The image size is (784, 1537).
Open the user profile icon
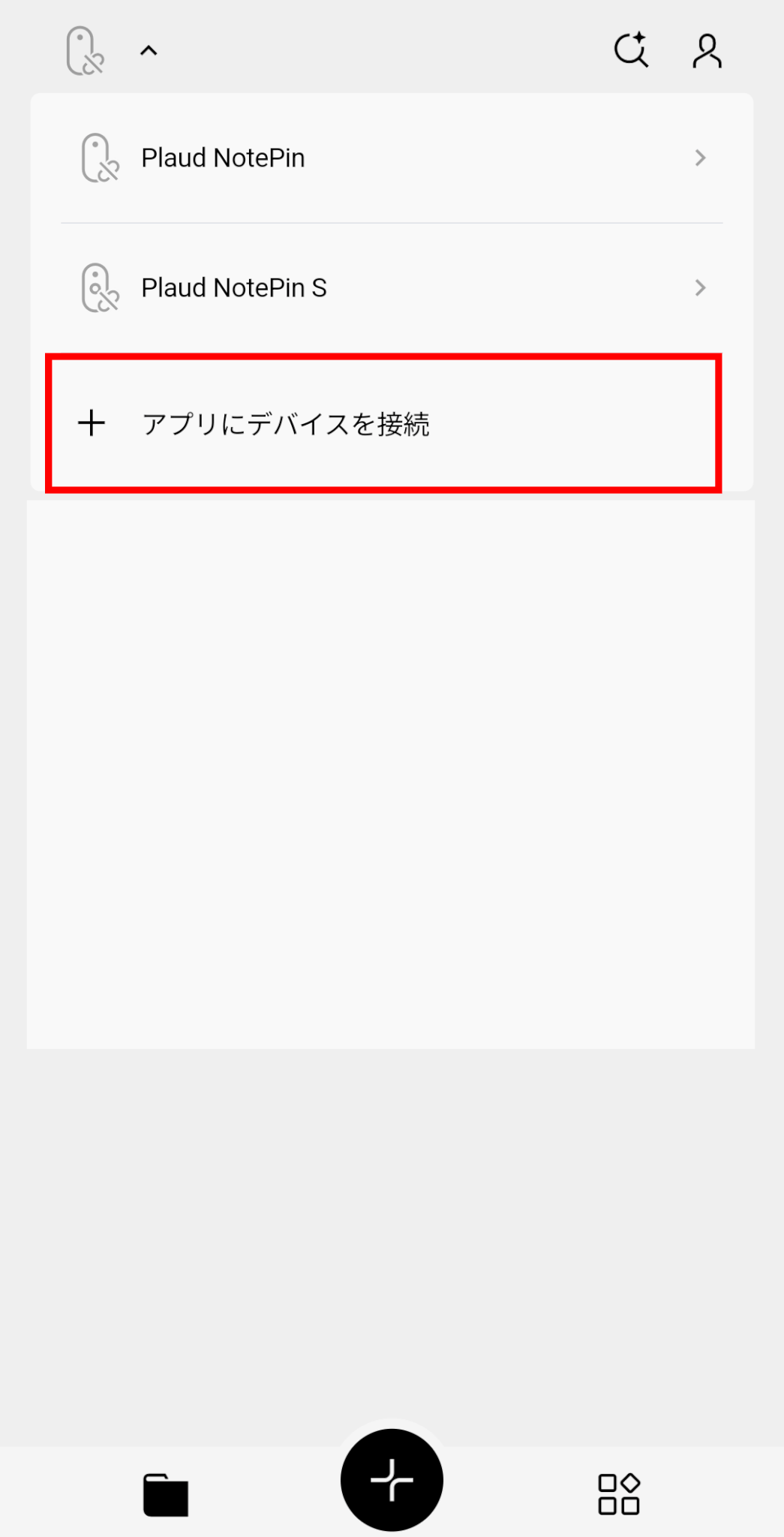707,51
